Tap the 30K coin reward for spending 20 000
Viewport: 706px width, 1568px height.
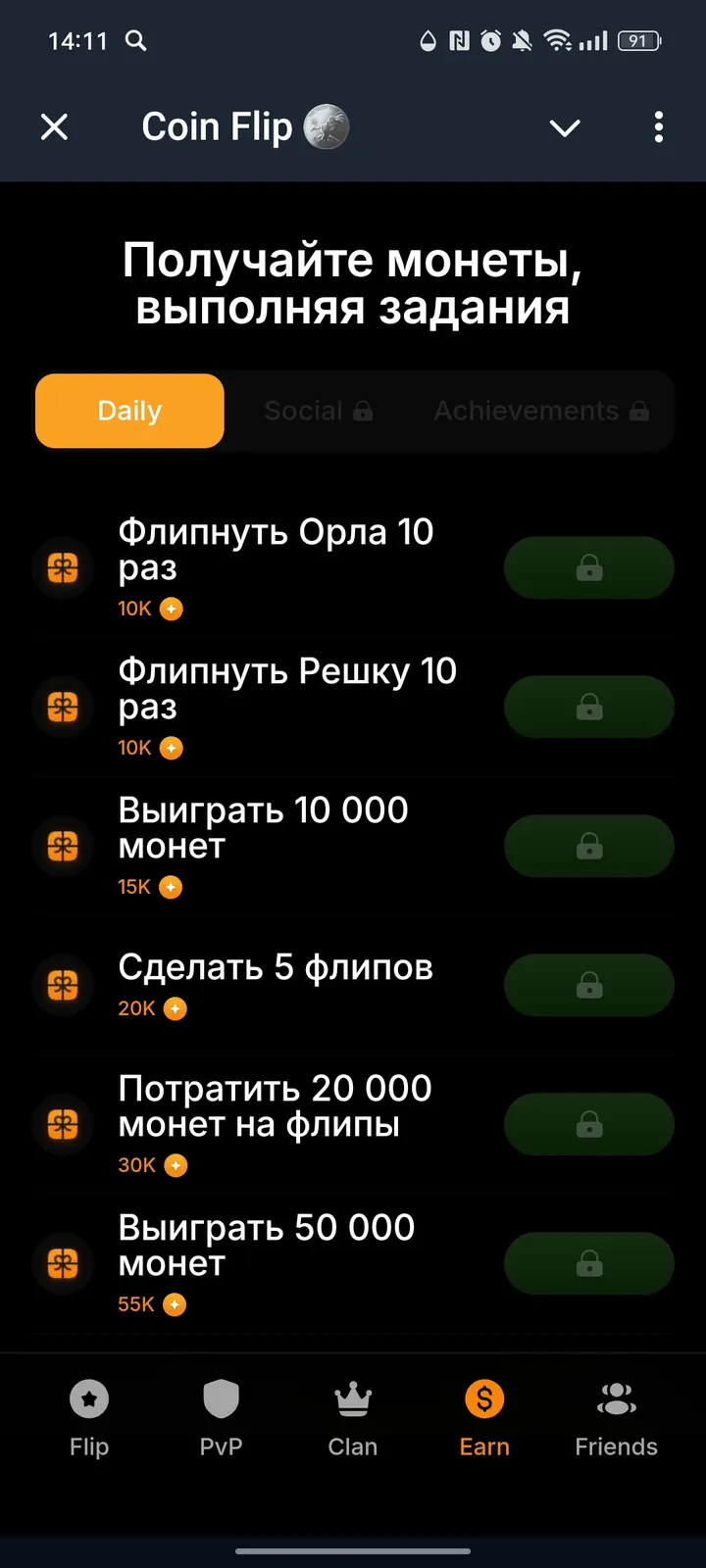point(134,1165)
